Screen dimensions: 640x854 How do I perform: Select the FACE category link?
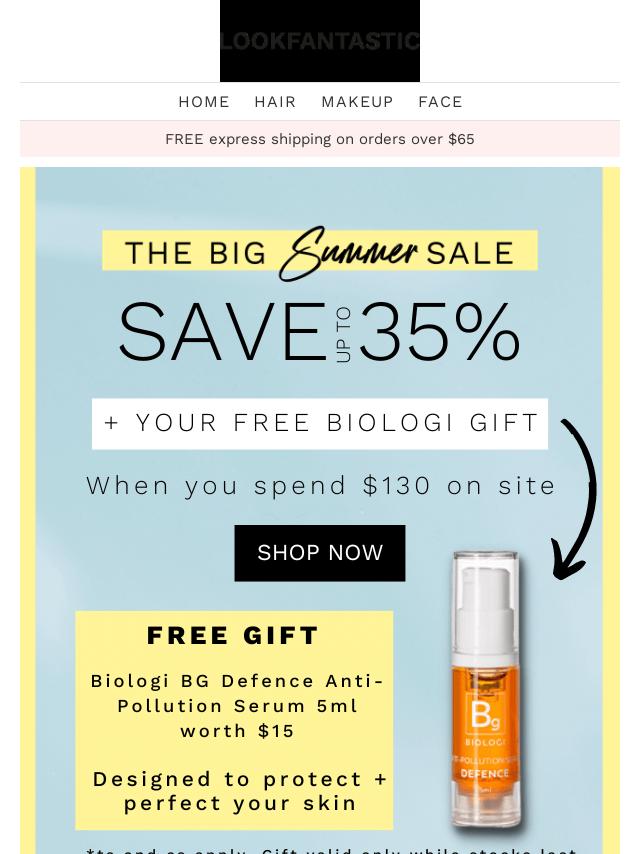pyautogui.click(x=440, y=102)
